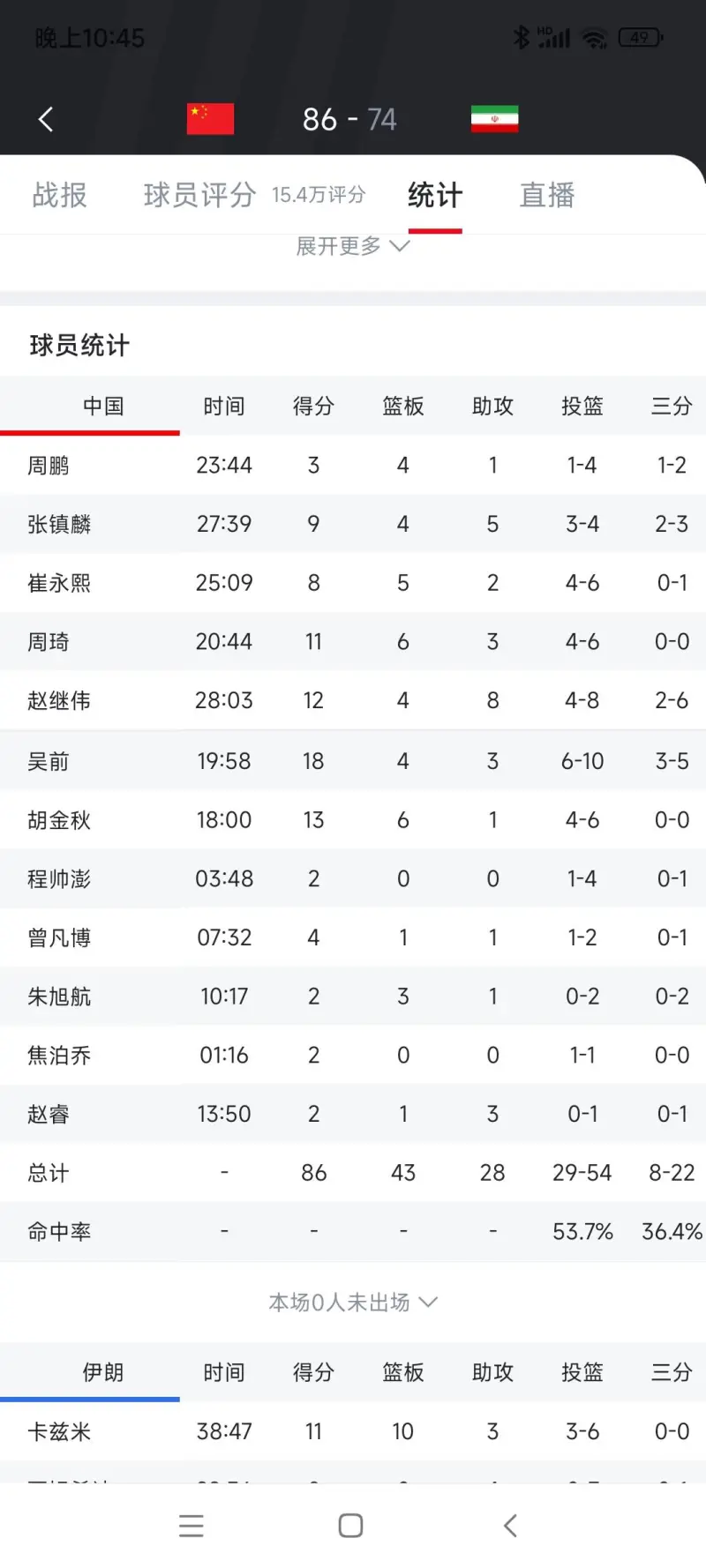706x1568 pixels.
Task: Open player 卡兹米's row
Action: 353,1431
